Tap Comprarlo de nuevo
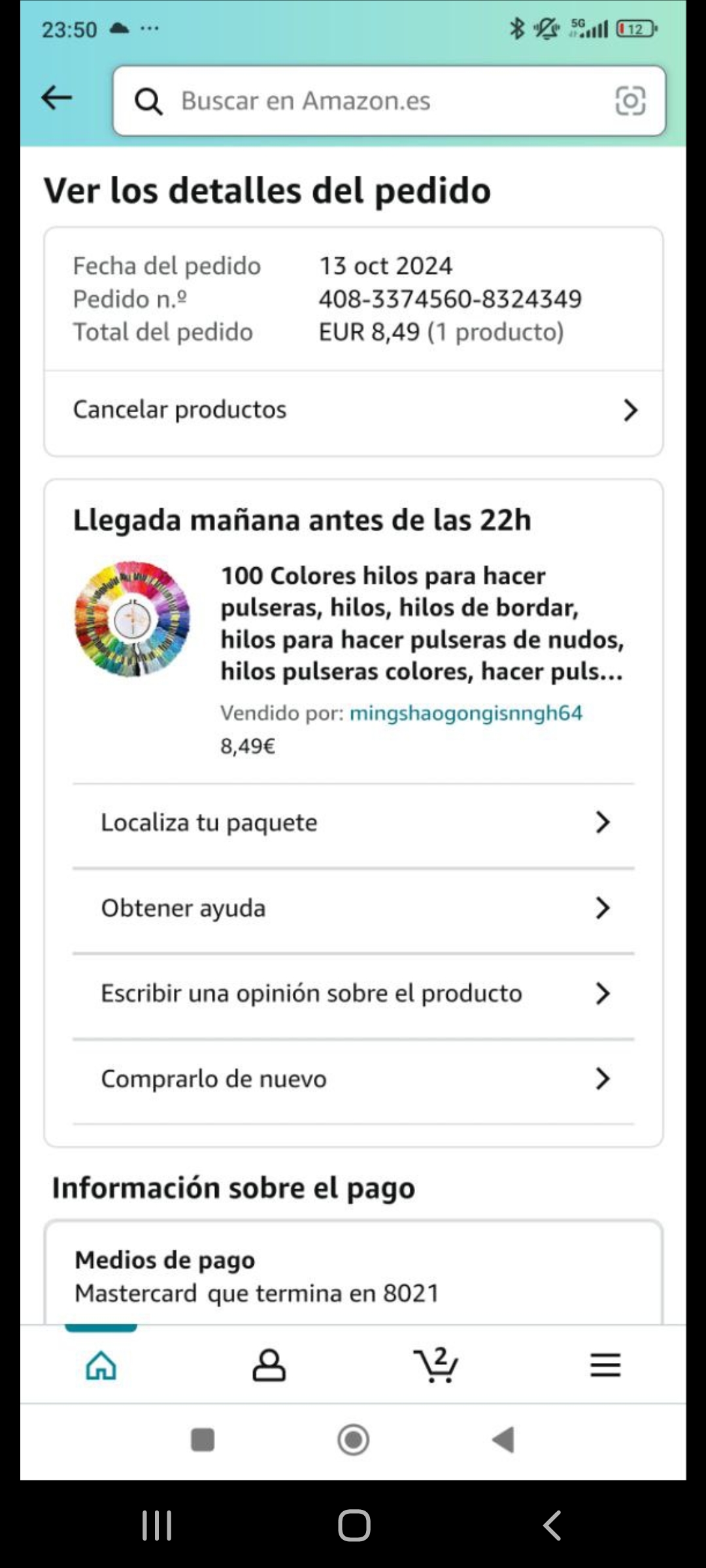The width and height of the screenshot is (706, 1568). 353,1079
